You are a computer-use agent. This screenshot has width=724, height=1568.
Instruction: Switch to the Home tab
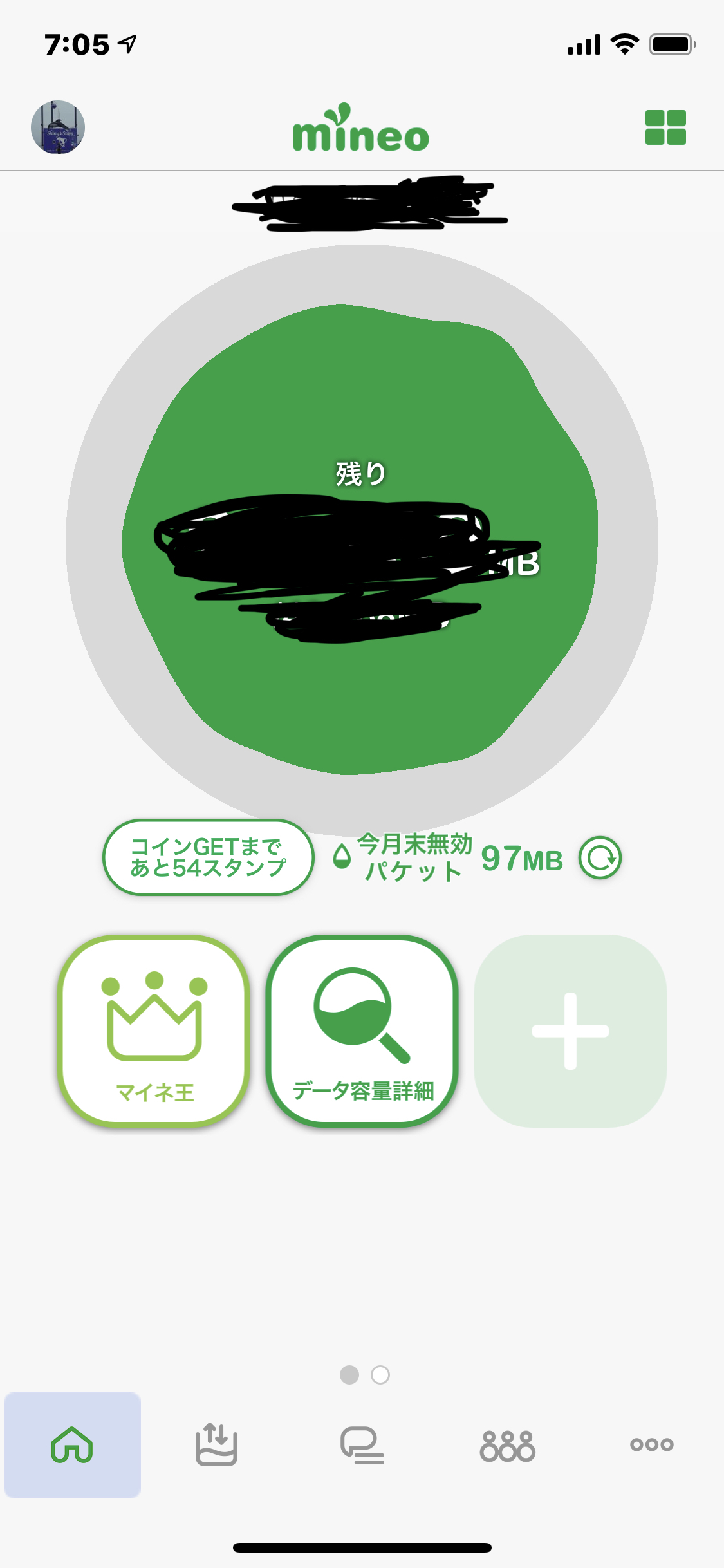(72, 1444)
